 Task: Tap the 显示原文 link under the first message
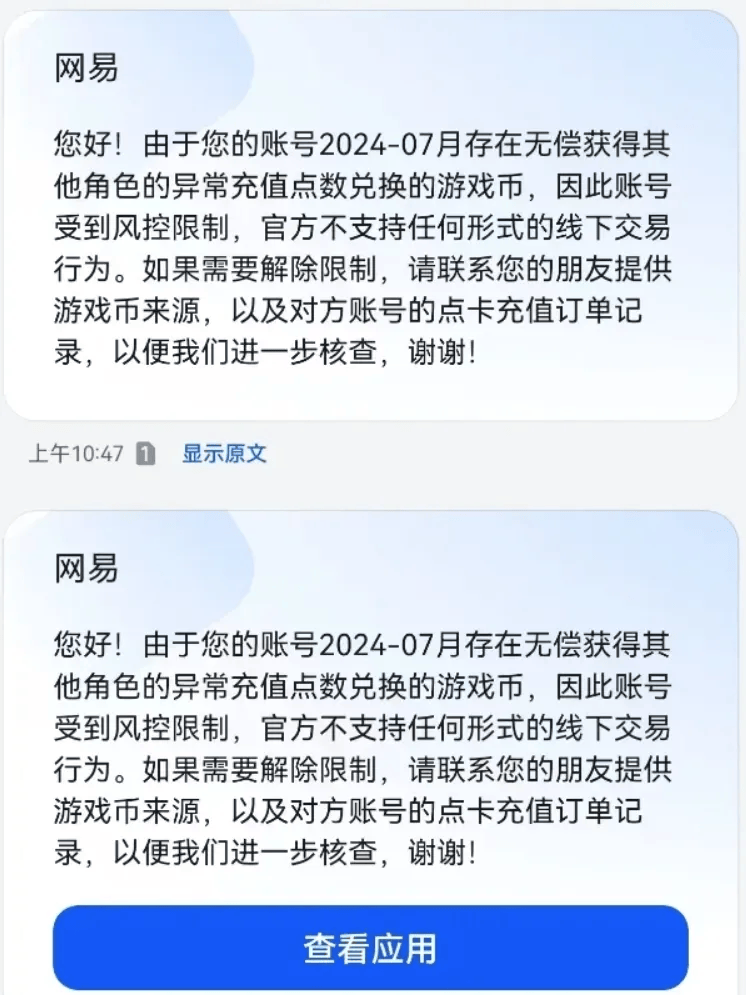[224, 454]
